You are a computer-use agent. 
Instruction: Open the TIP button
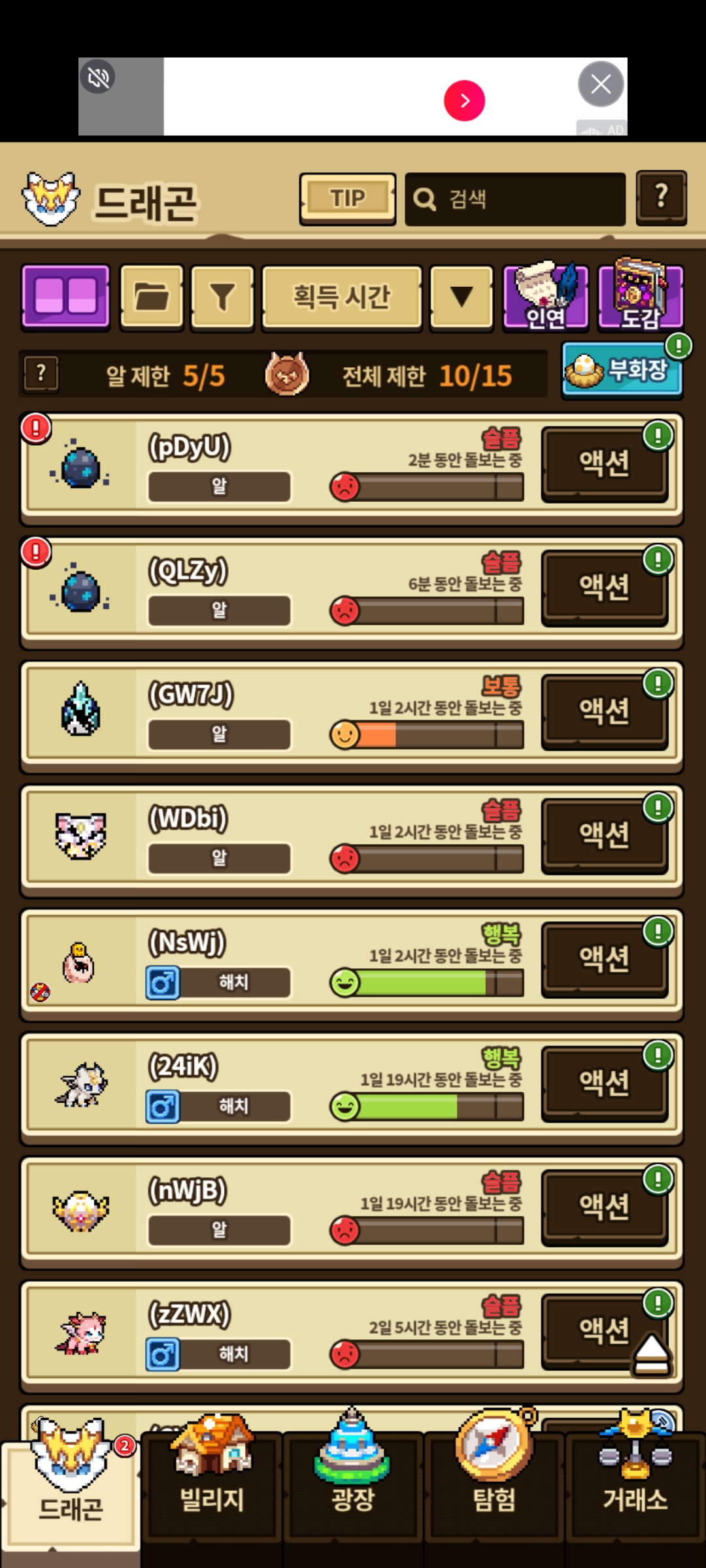coord(347,199)
